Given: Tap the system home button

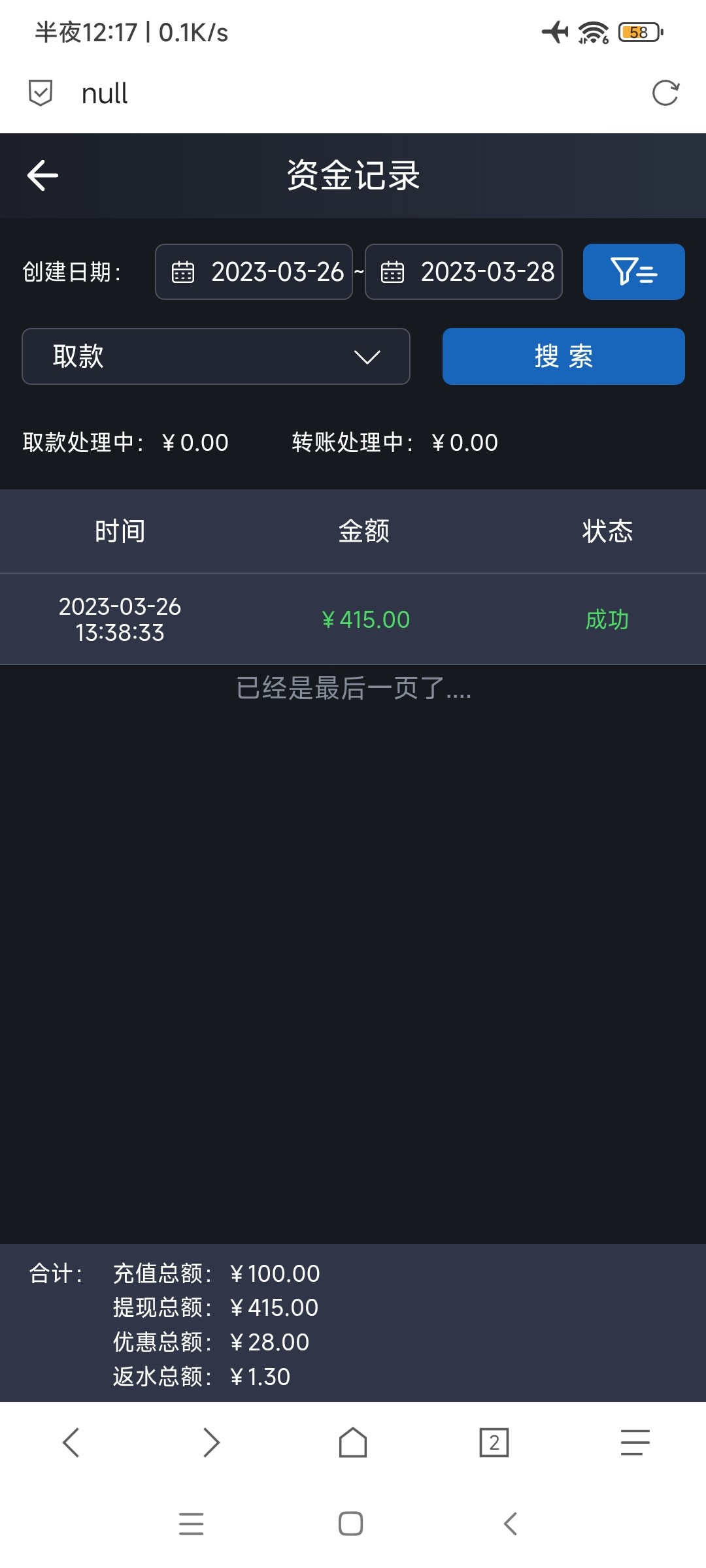Looking at the screenshot, I should (351, 1524).
